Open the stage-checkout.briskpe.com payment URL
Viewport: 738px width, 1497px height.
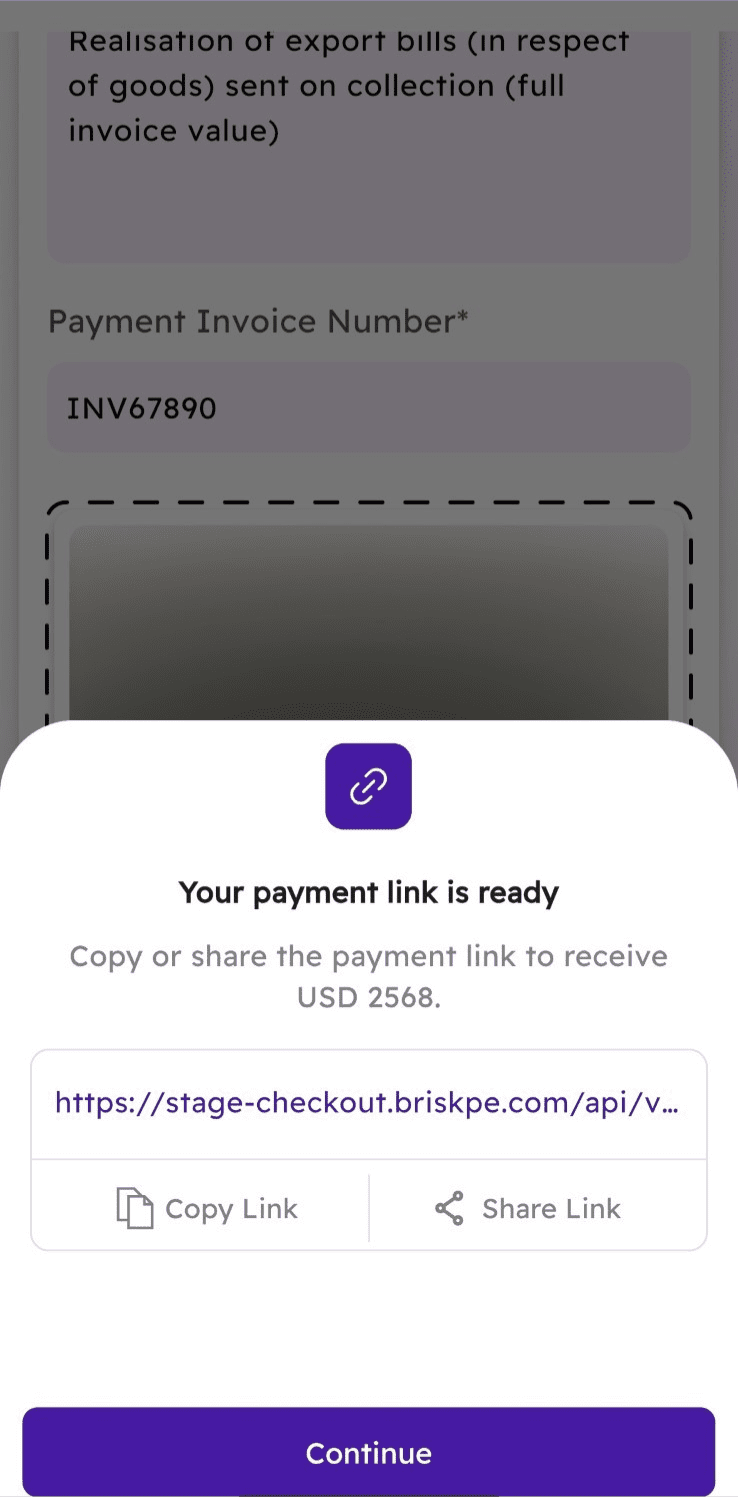(367, 1103)
